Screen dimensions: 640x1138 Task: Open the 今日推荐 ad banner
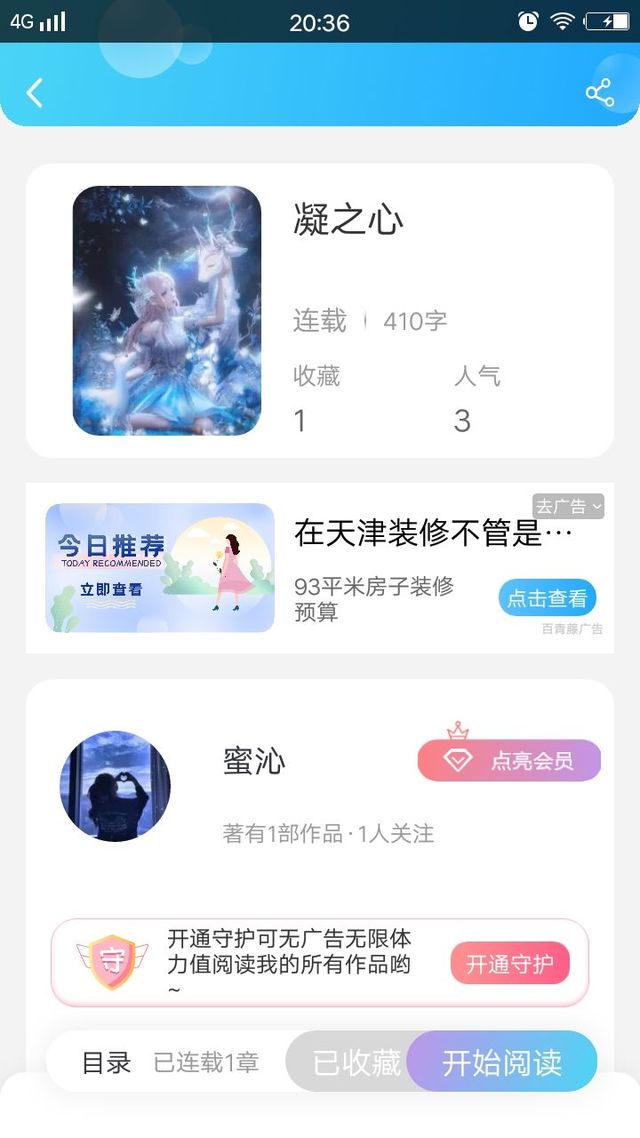pos(160,567)
